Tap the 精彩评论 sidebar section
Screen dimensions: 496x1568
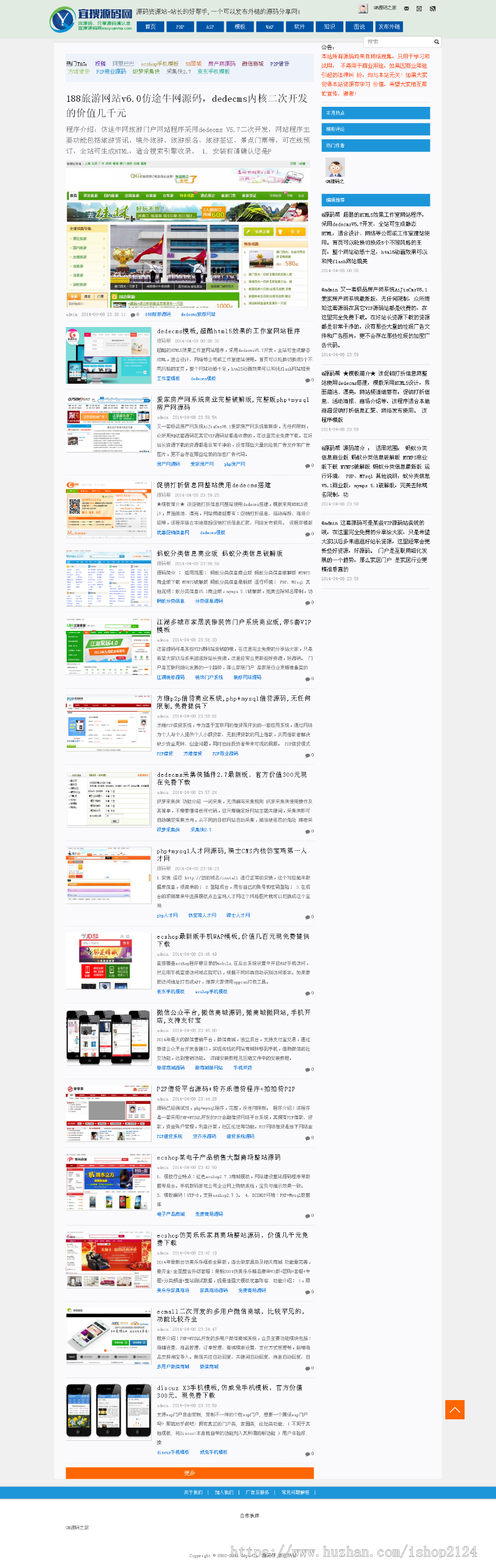tap(375, 129)
